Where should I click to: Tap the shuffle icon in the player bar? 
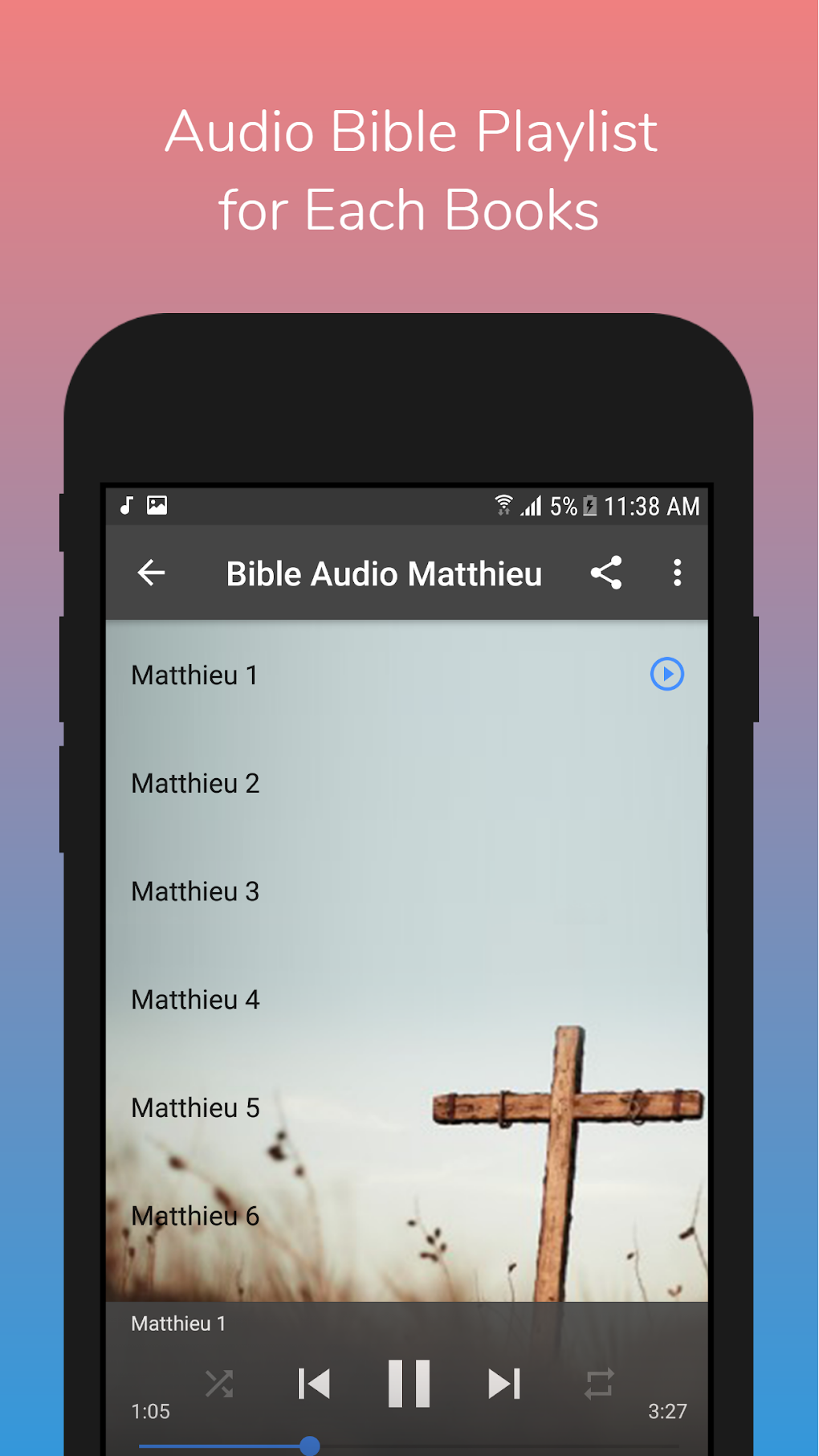(219, 1383)
